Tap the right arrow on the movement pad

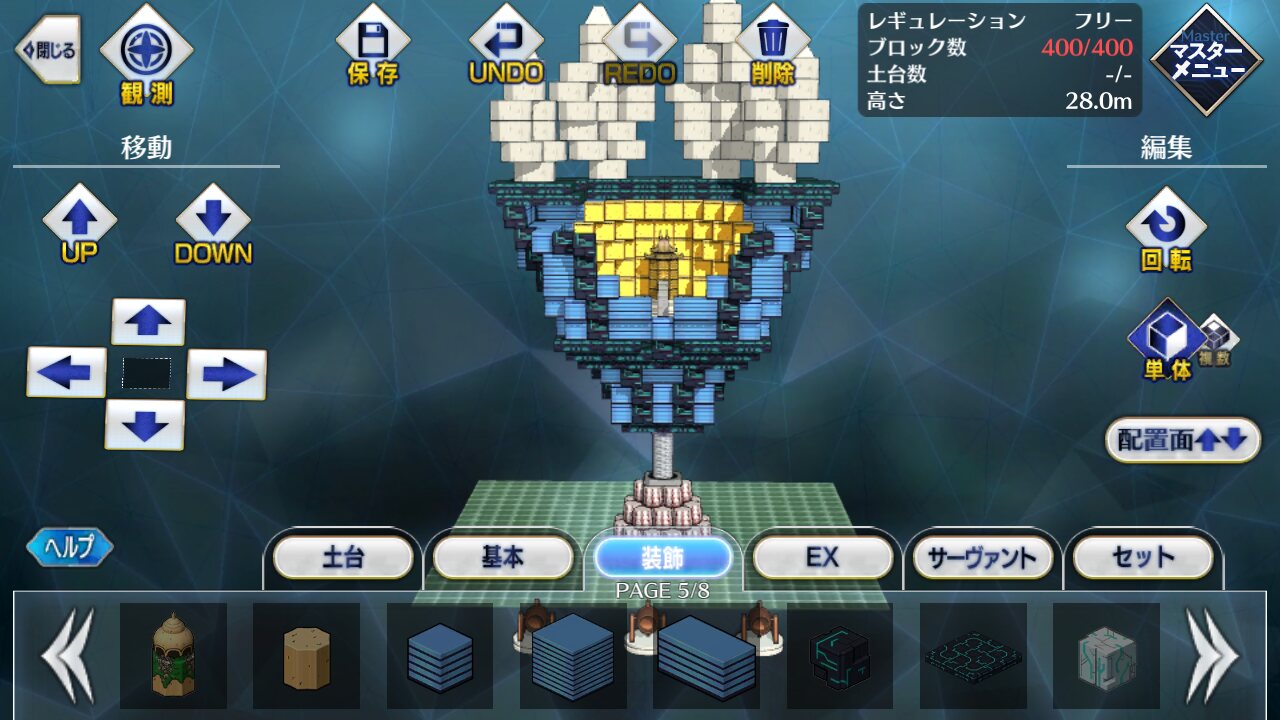point(226,375)
